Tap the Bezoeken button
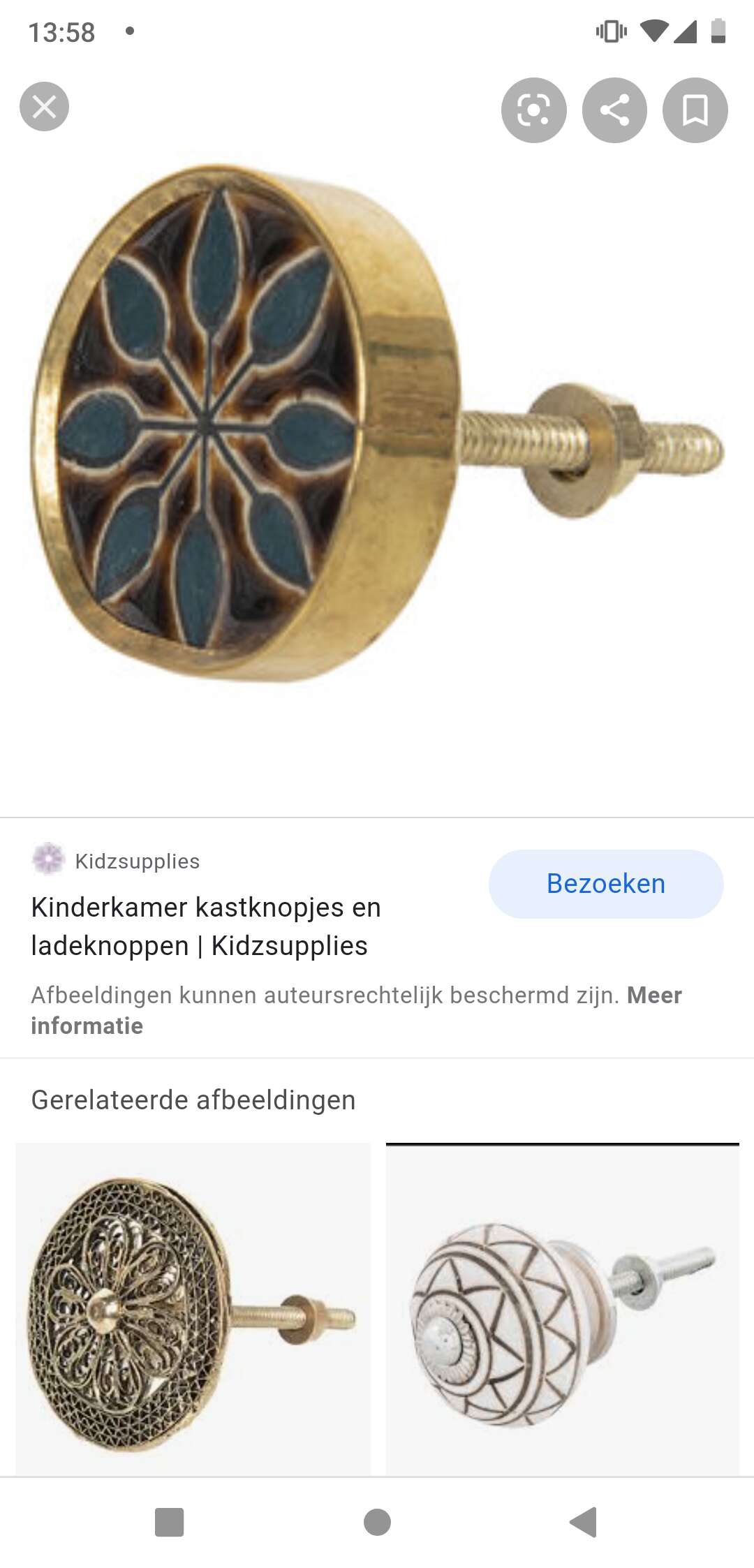The image size is (754, 1568). pos(606,884)
